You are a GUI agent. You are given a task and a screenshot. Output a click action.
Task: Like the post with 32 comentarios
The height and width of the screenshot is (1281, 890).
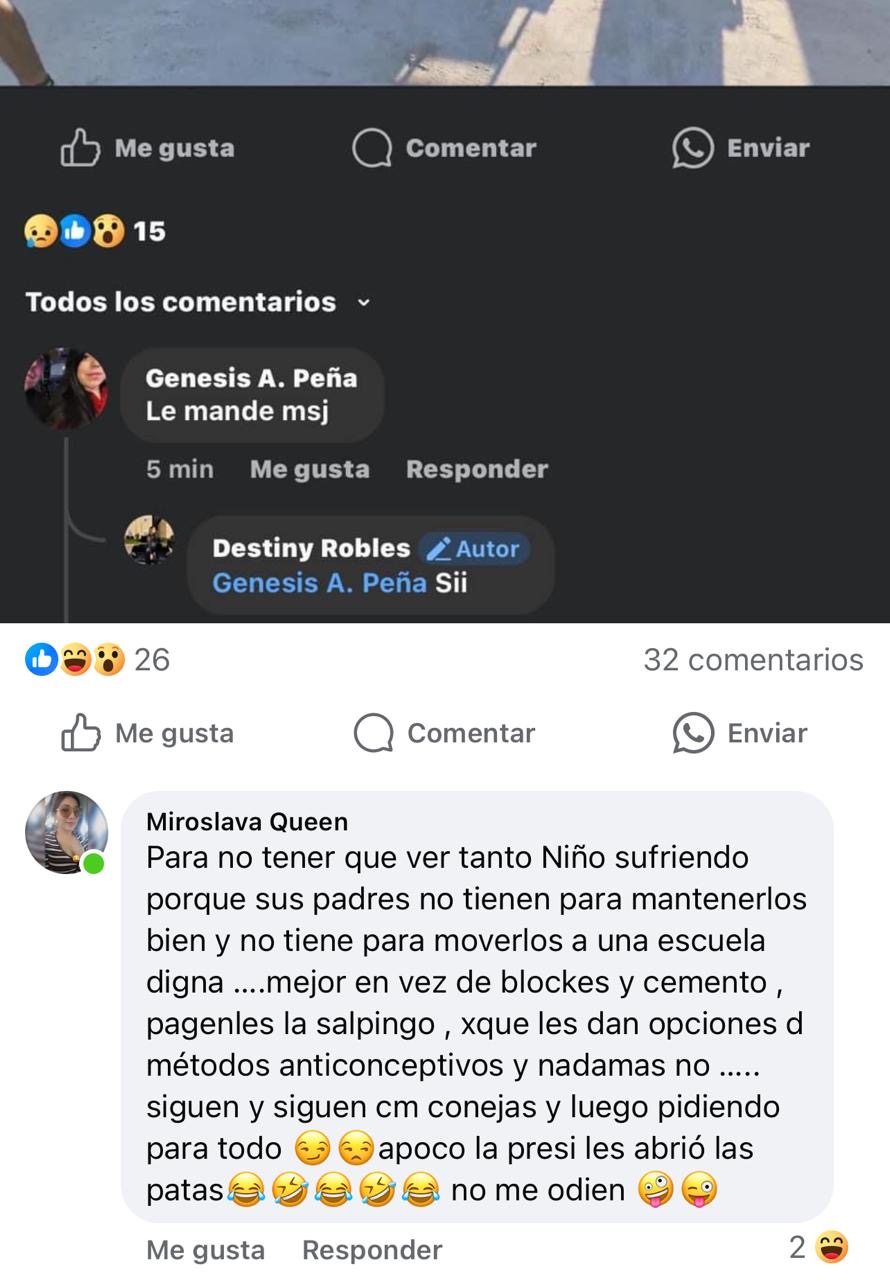(148, 734)
